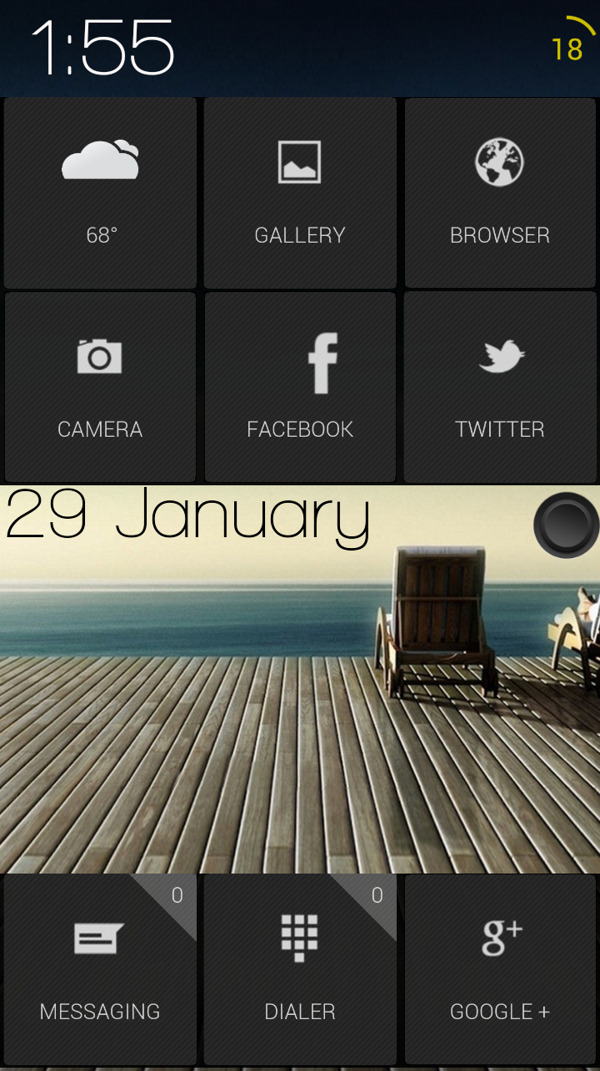Viewport: 600px width, 1071px height.
Task: Open the Gallery app tile
Action: tap(300, 193)
